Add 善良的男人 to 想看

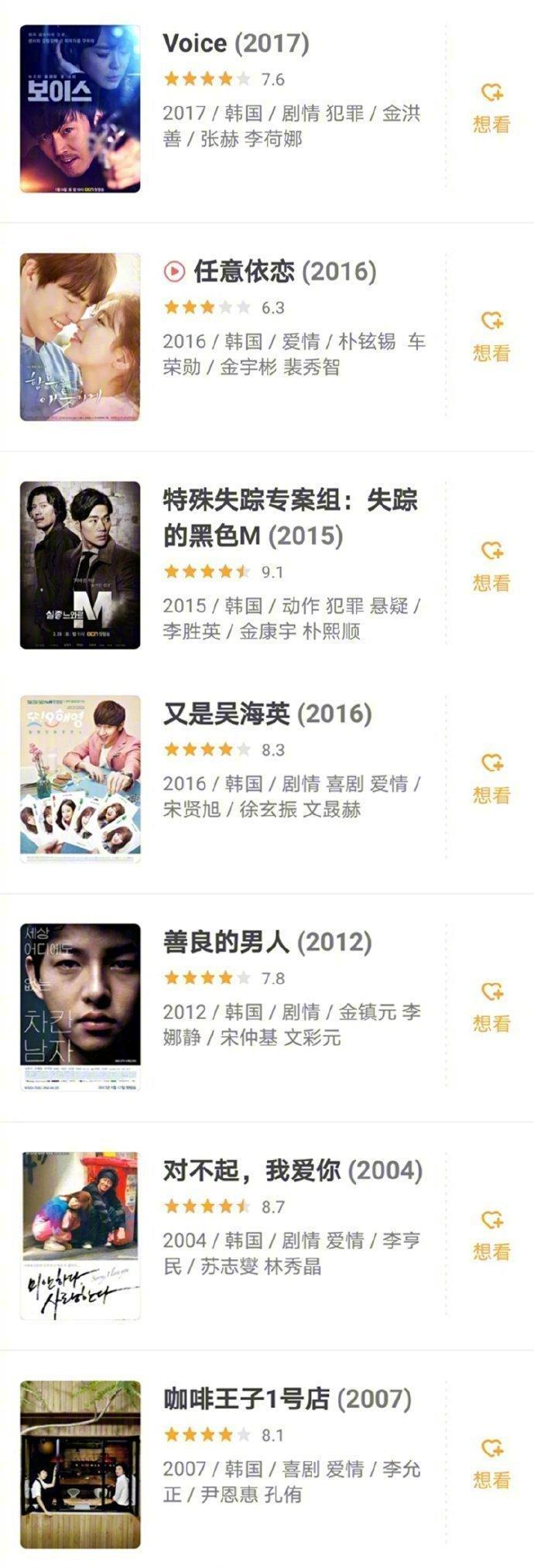[491, 1007]
